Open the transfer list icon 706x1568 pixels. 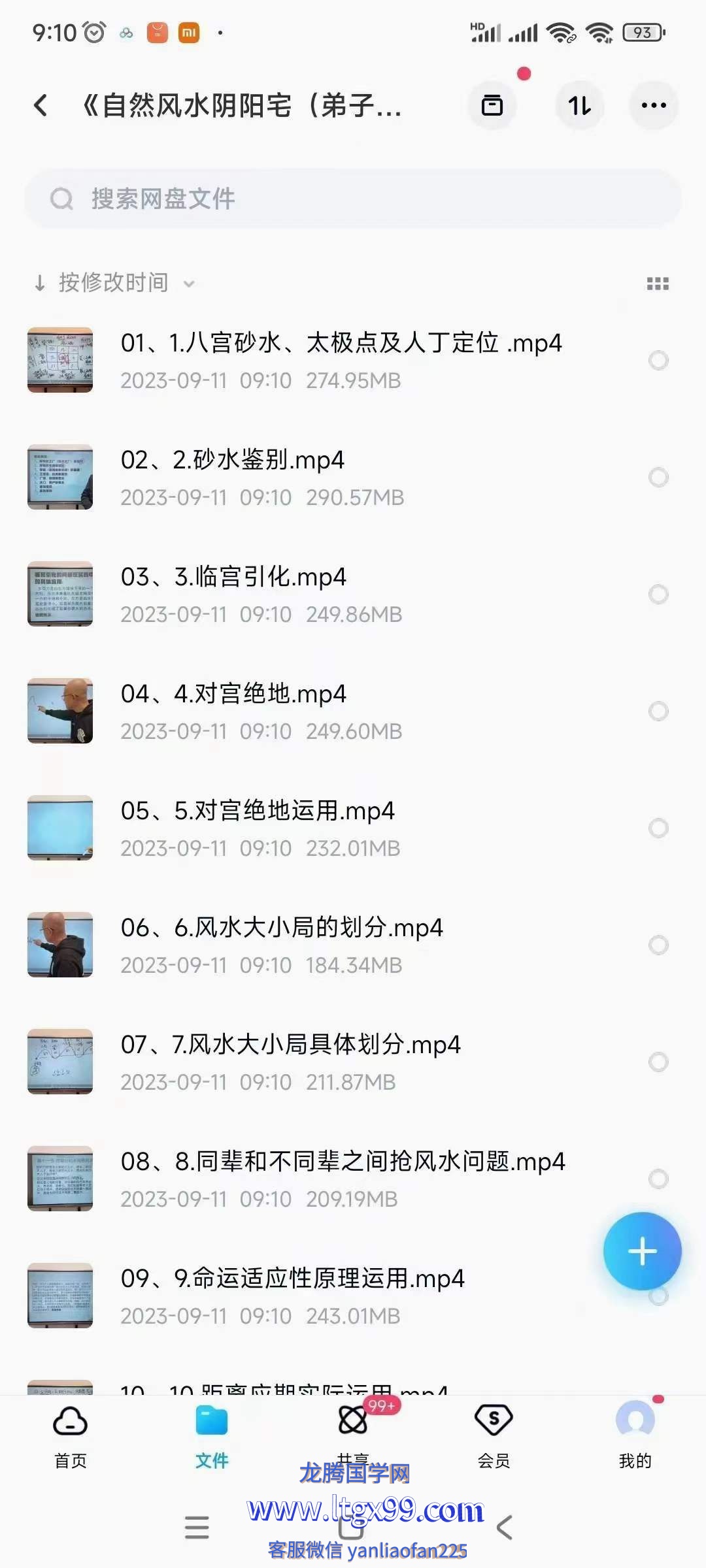[579, 105]
